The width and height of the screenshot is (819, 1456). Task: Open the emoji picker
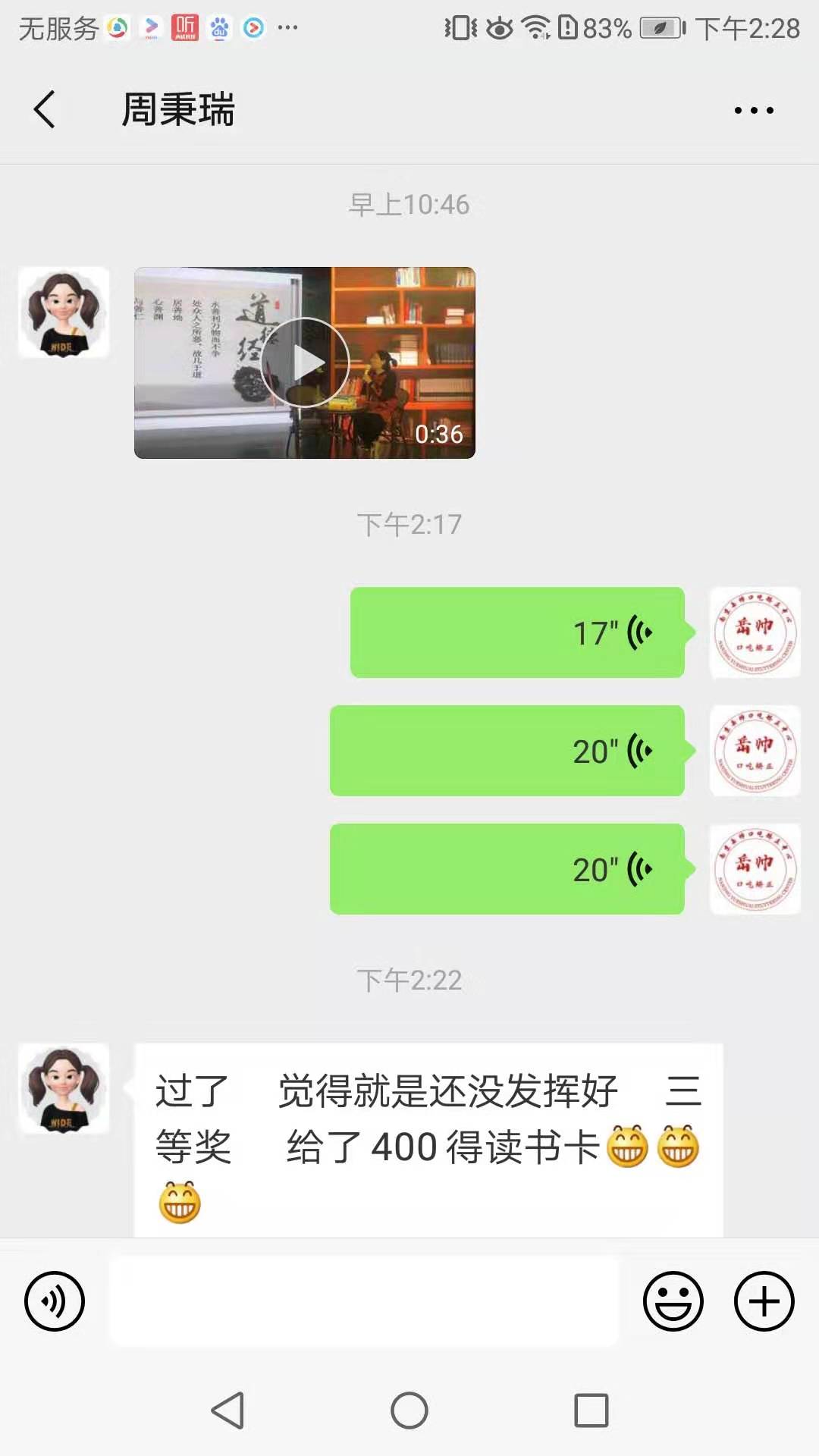click(673, 1301)
